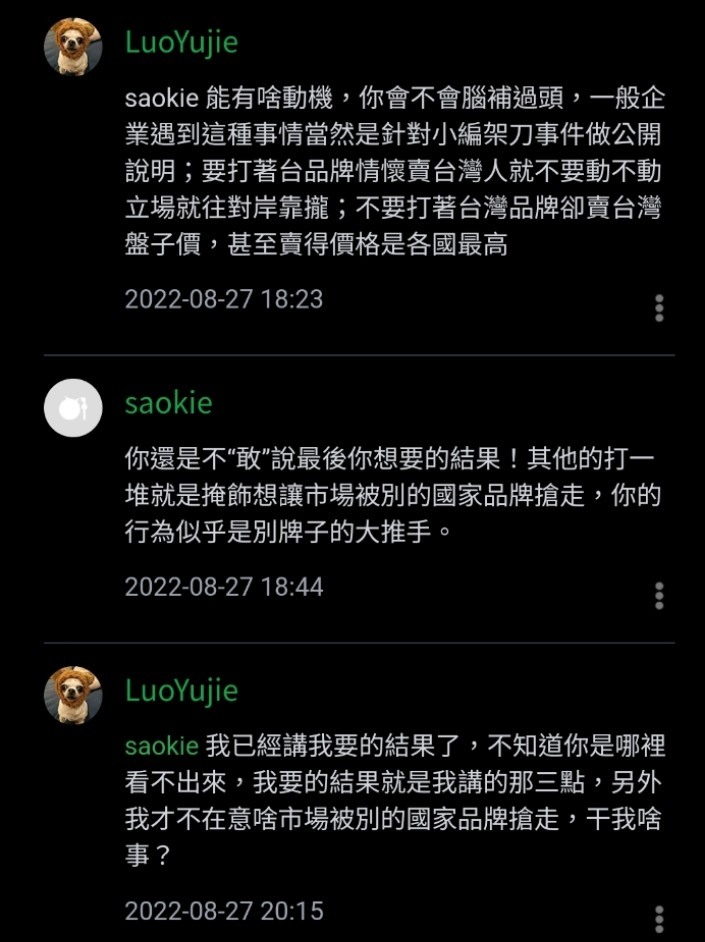Viewport: 705px width, 942px height.
Task: Tap the saokie mention in the 20:15 reply
Action: coord(160,746)
